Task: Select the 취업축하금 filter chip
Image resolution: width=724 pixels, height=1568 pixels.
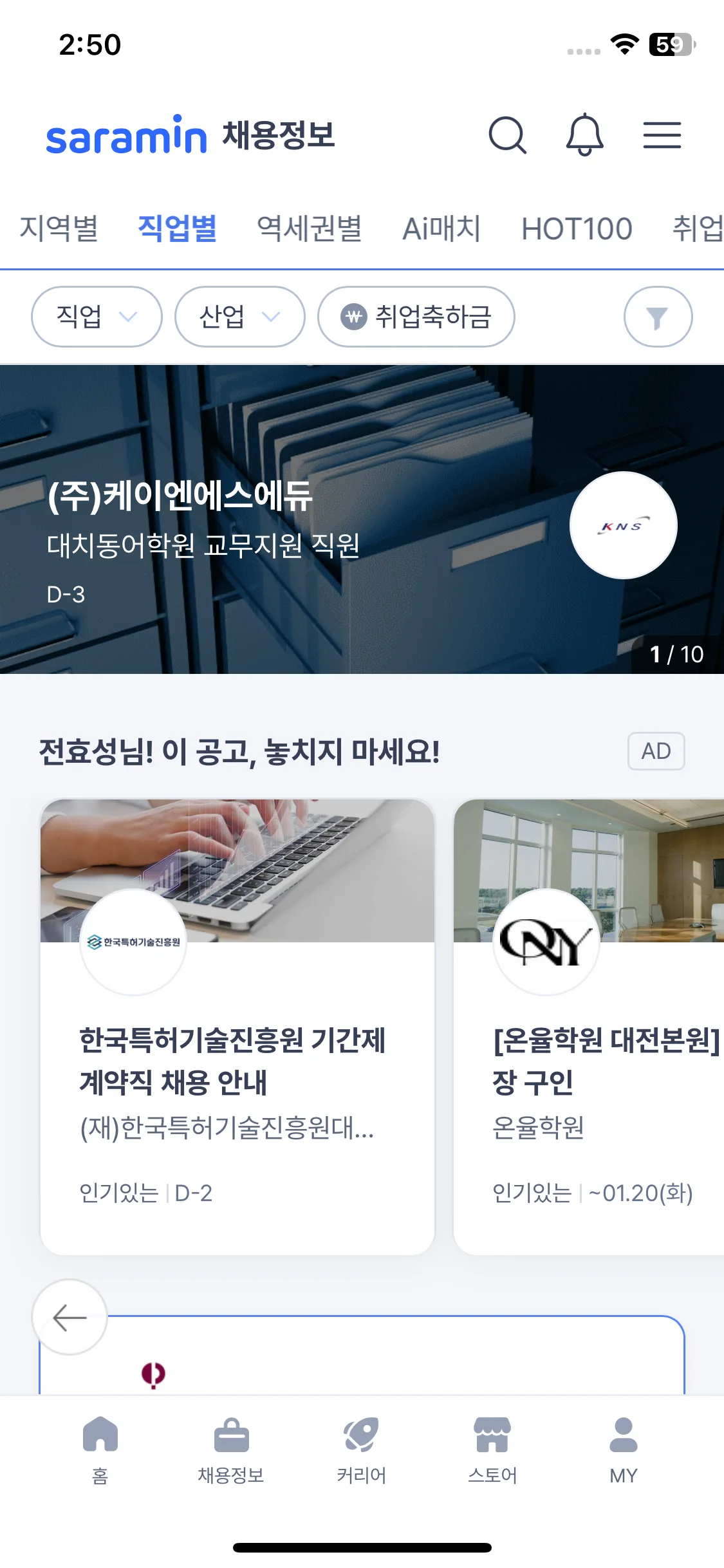Action: coord(416,317)
